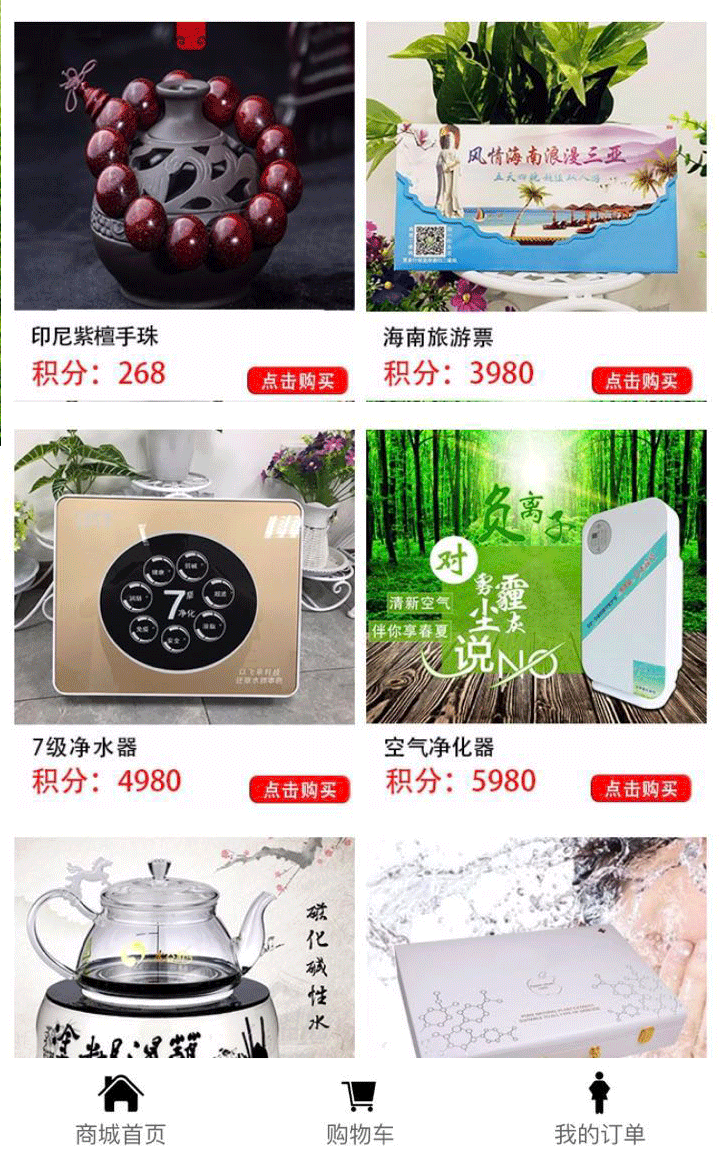The width and height of the screenshot is (719, 1154).
Task: Tap 点击购买 for 海南旅游票
Action: pyautogui.click(x=641, y=381)
